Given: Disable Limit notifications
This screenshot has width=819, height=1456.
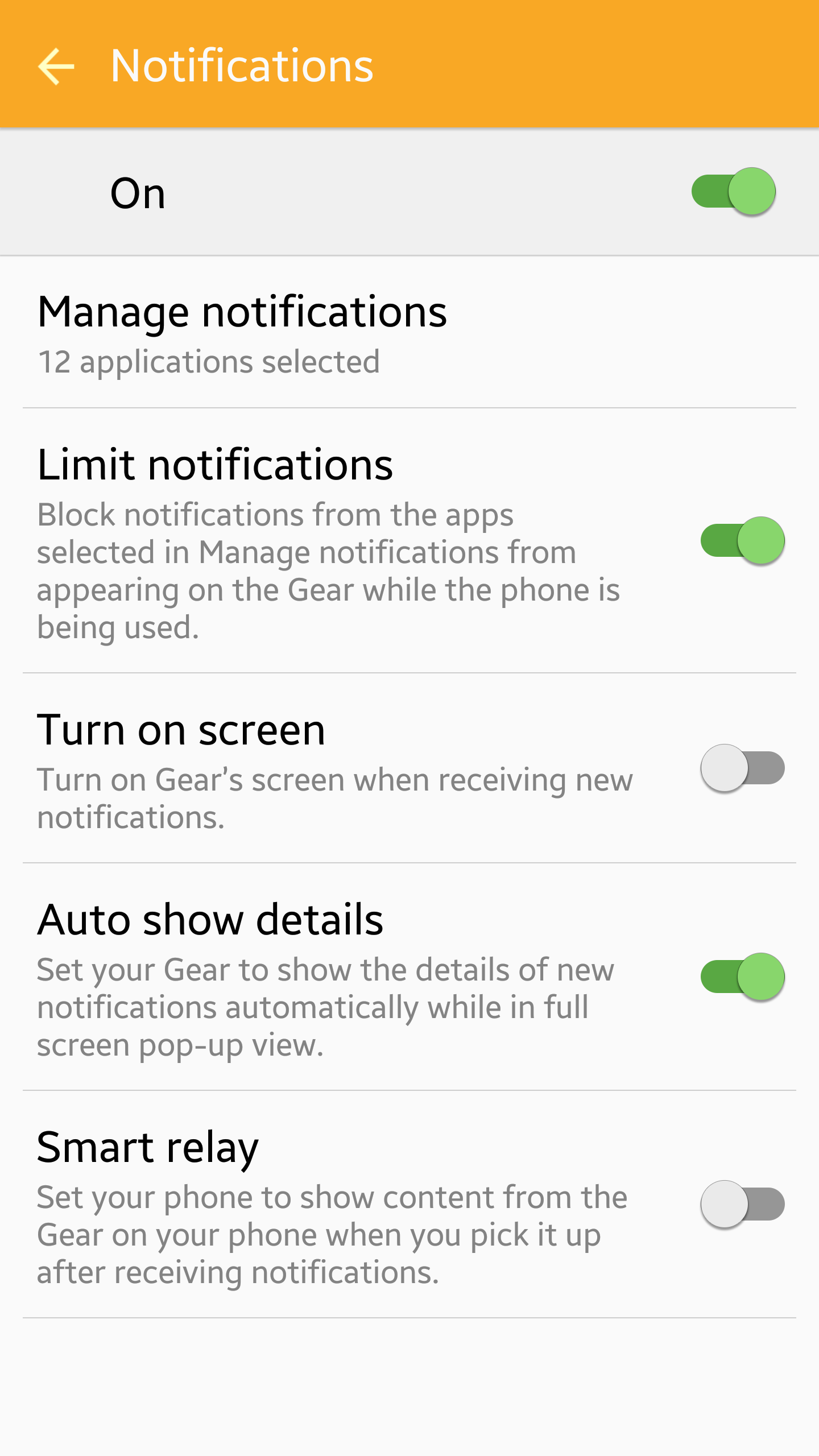Looking at the screenshot, I should [742, 540].
